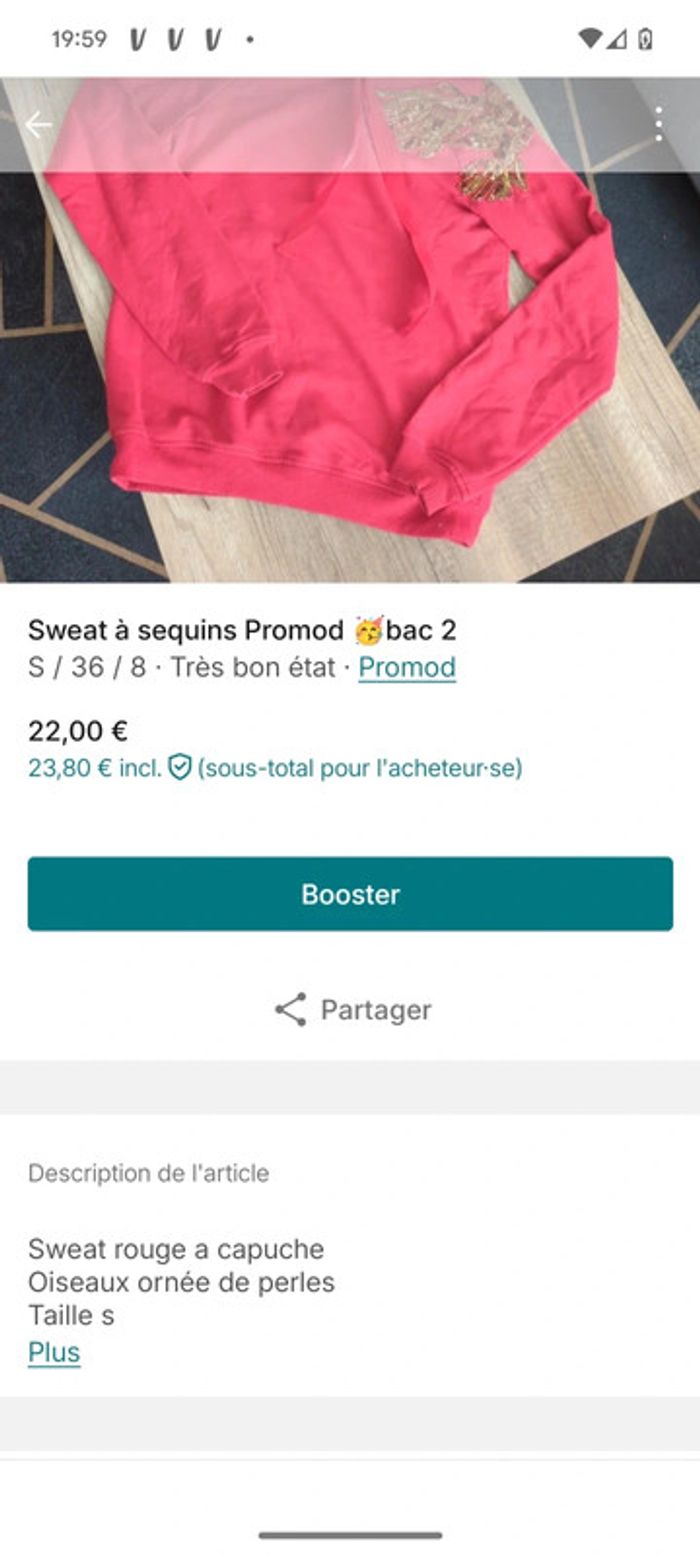
Task: Open the Promod brand link
Action: tap(407, 668)
